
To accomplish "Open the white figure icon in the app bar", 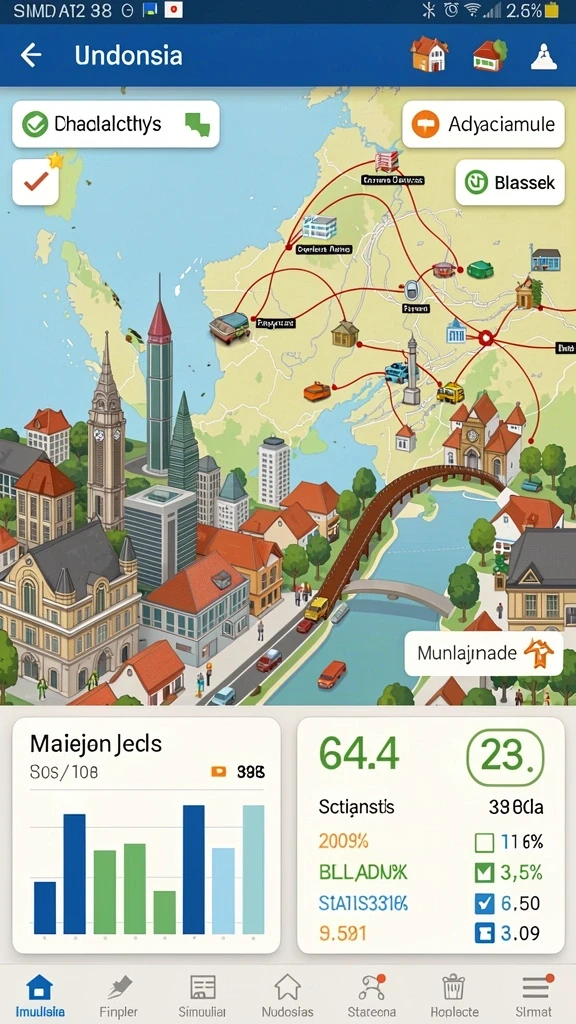I will 543,56.
